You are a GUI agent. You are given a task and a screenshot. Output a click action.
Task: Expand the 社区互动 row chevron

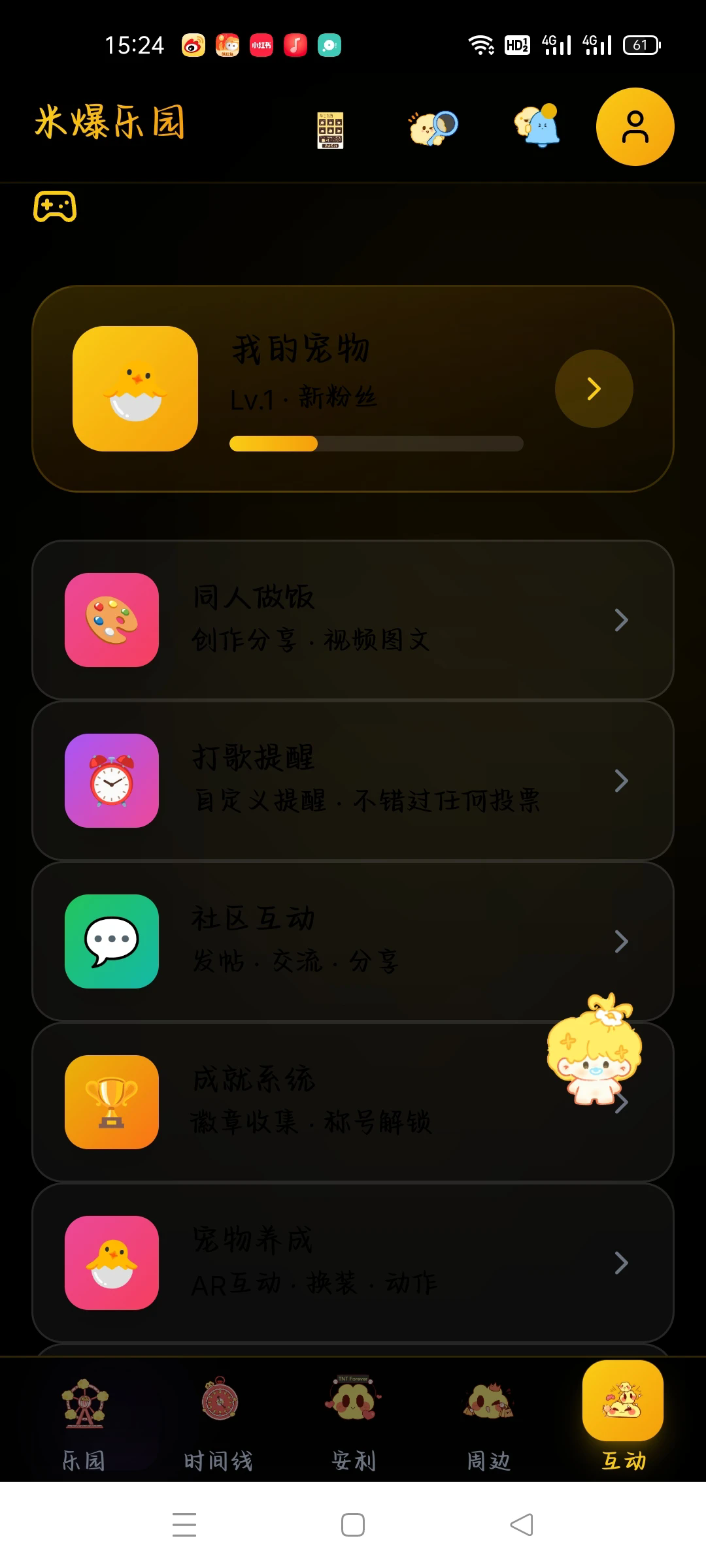tap(621, 941)
